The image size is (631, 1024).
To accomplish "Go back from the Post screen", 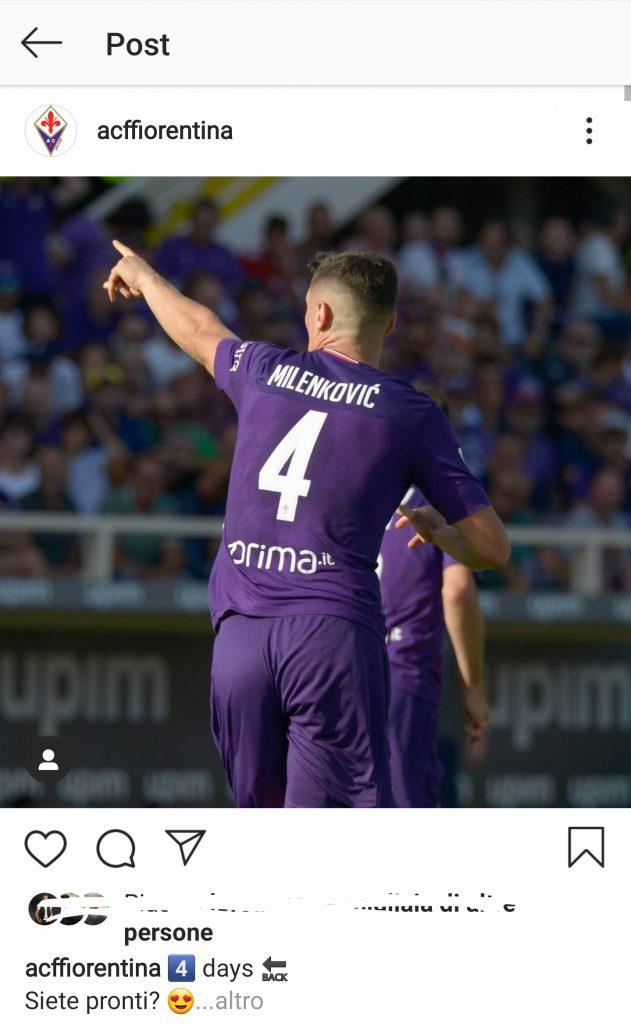I will point(41,43).
